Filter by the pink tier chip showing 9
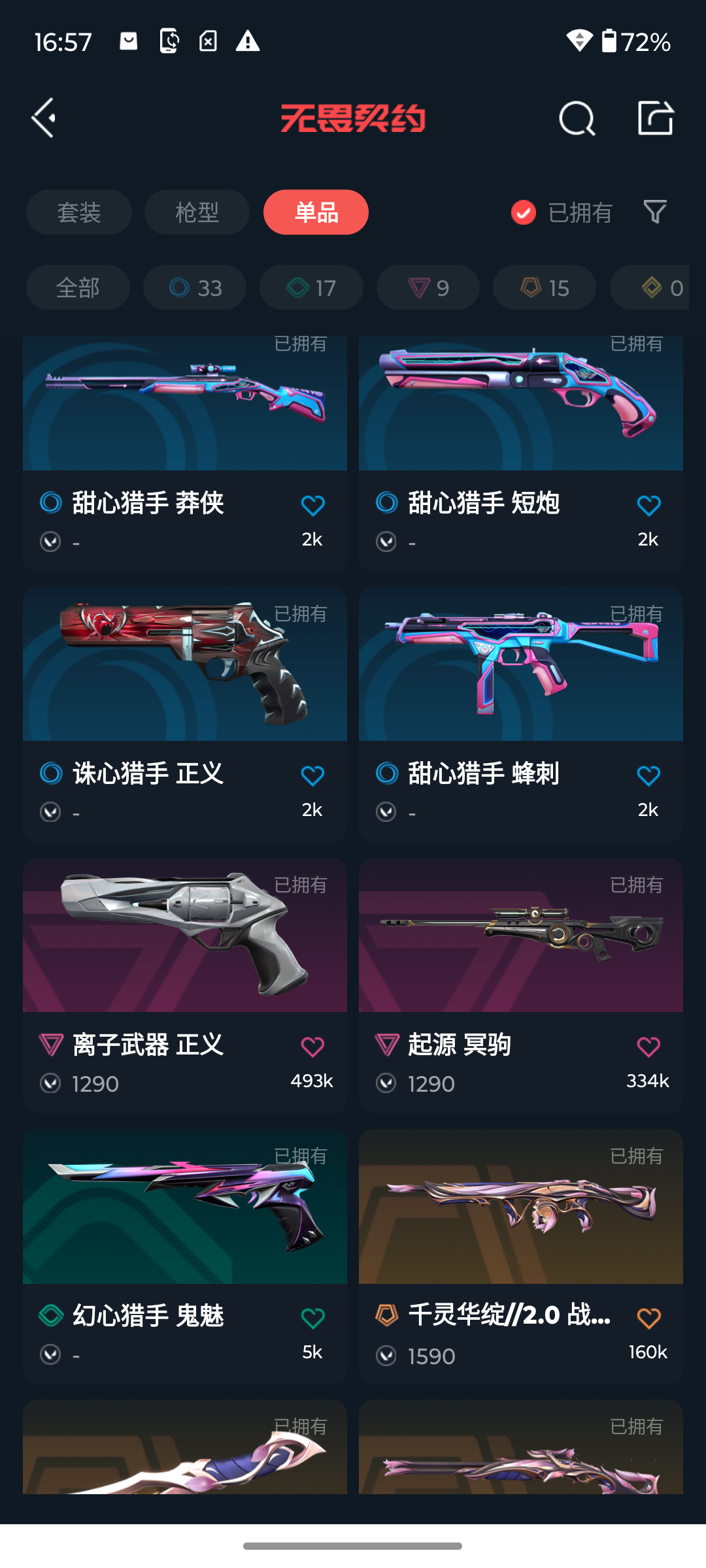This screenshot has height=1568, width=706. (x=428, y=287)
